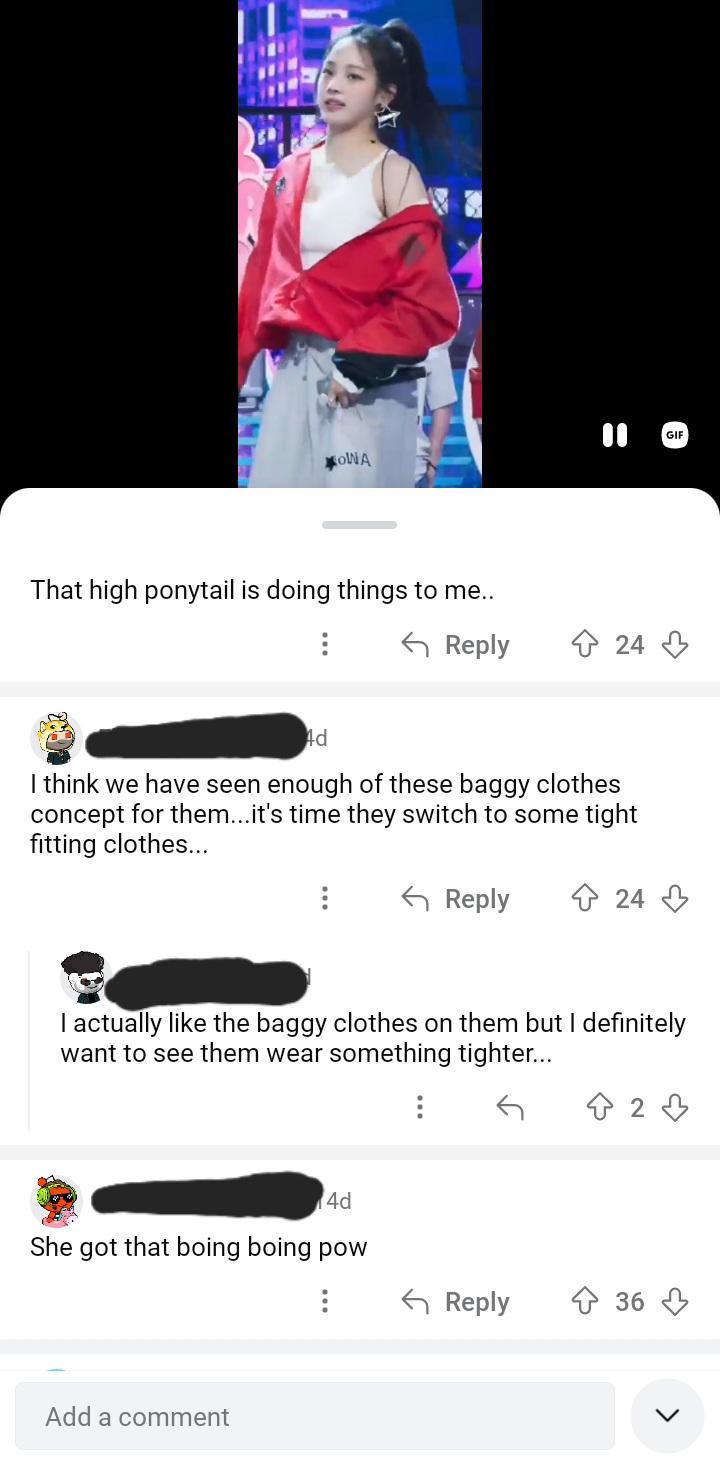Reply to the tight fitting clothes comment

[456, 899]
